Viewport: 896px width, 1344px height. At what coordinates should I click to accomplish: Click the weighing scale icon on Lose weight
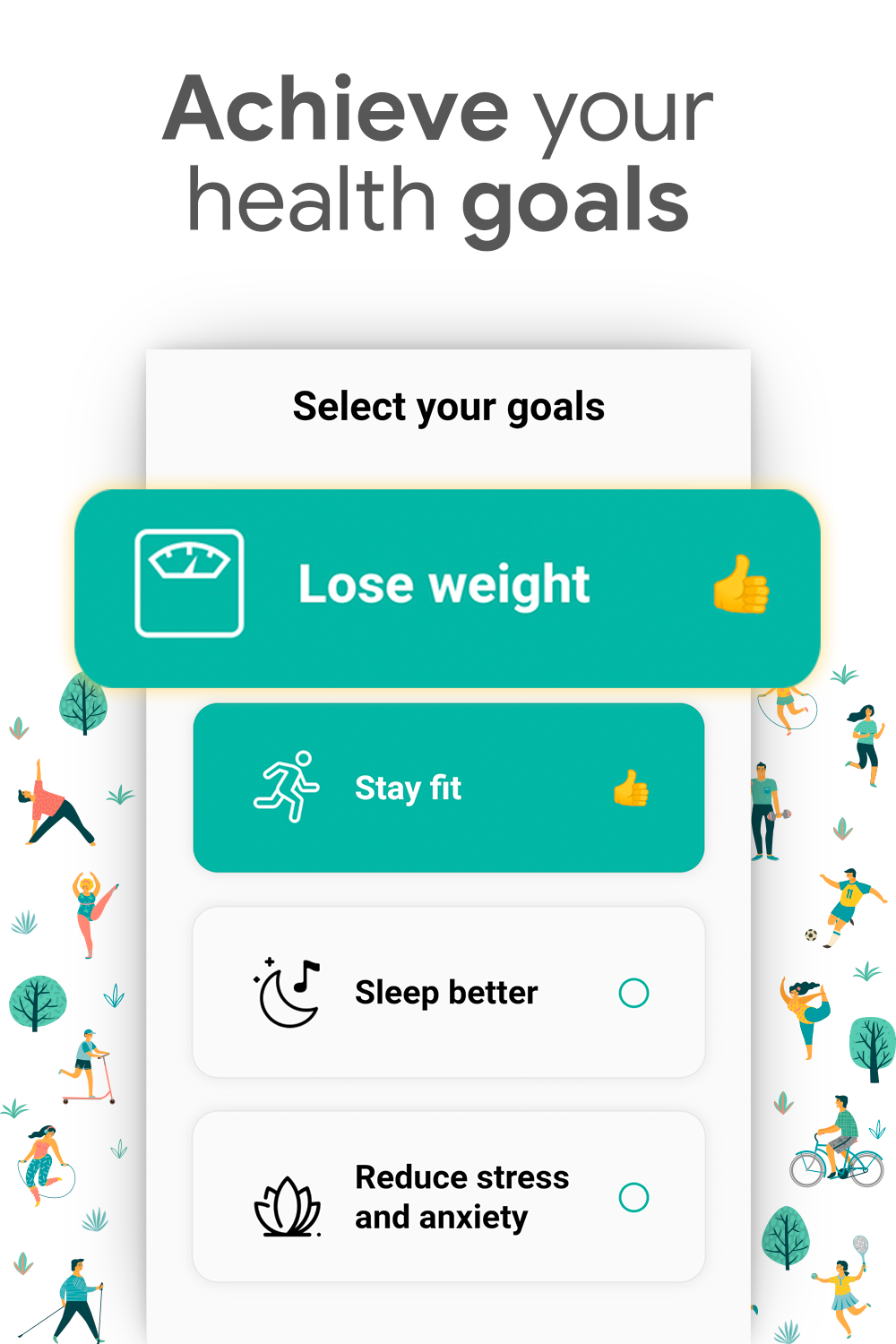coord(190,582)
